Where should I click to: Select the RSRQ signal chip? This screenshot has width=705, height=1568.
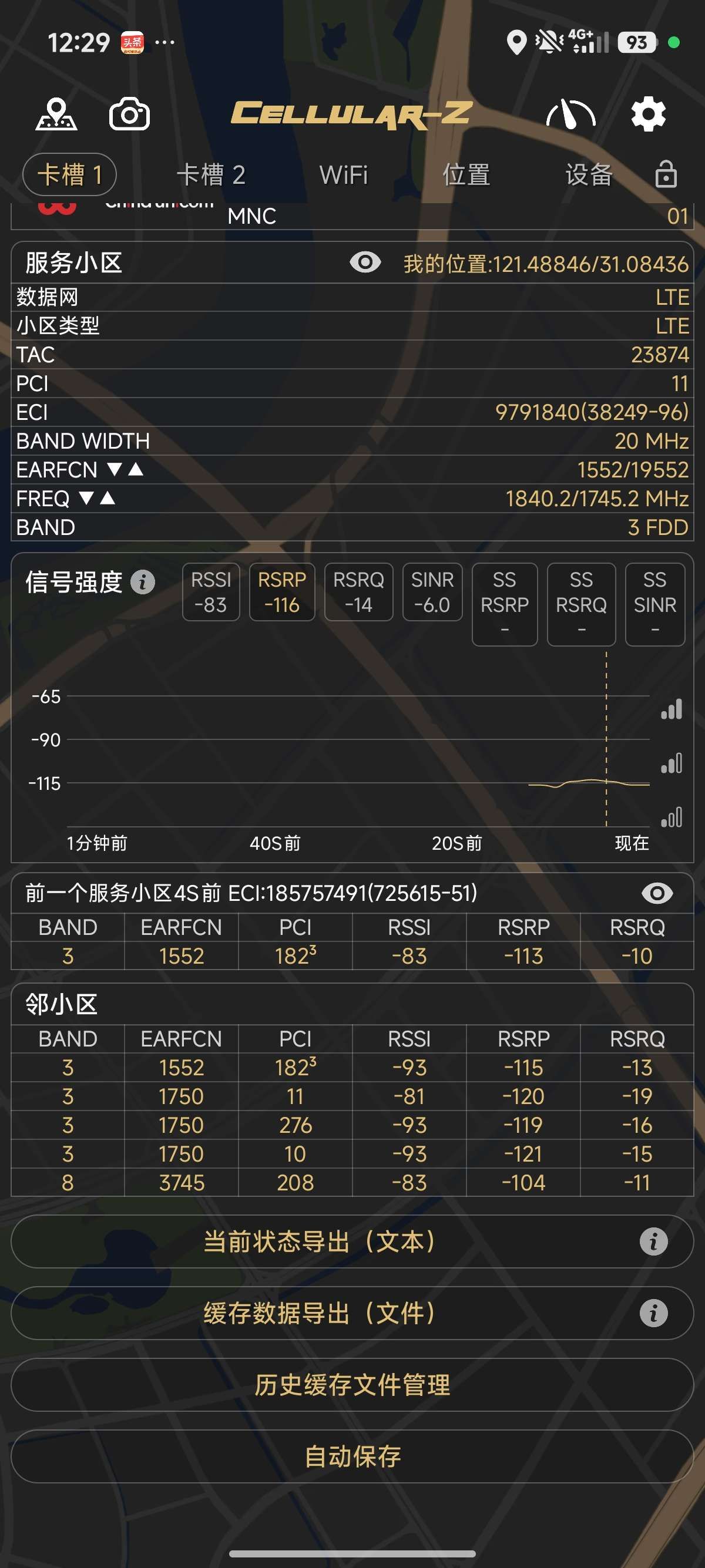point(358,593)
